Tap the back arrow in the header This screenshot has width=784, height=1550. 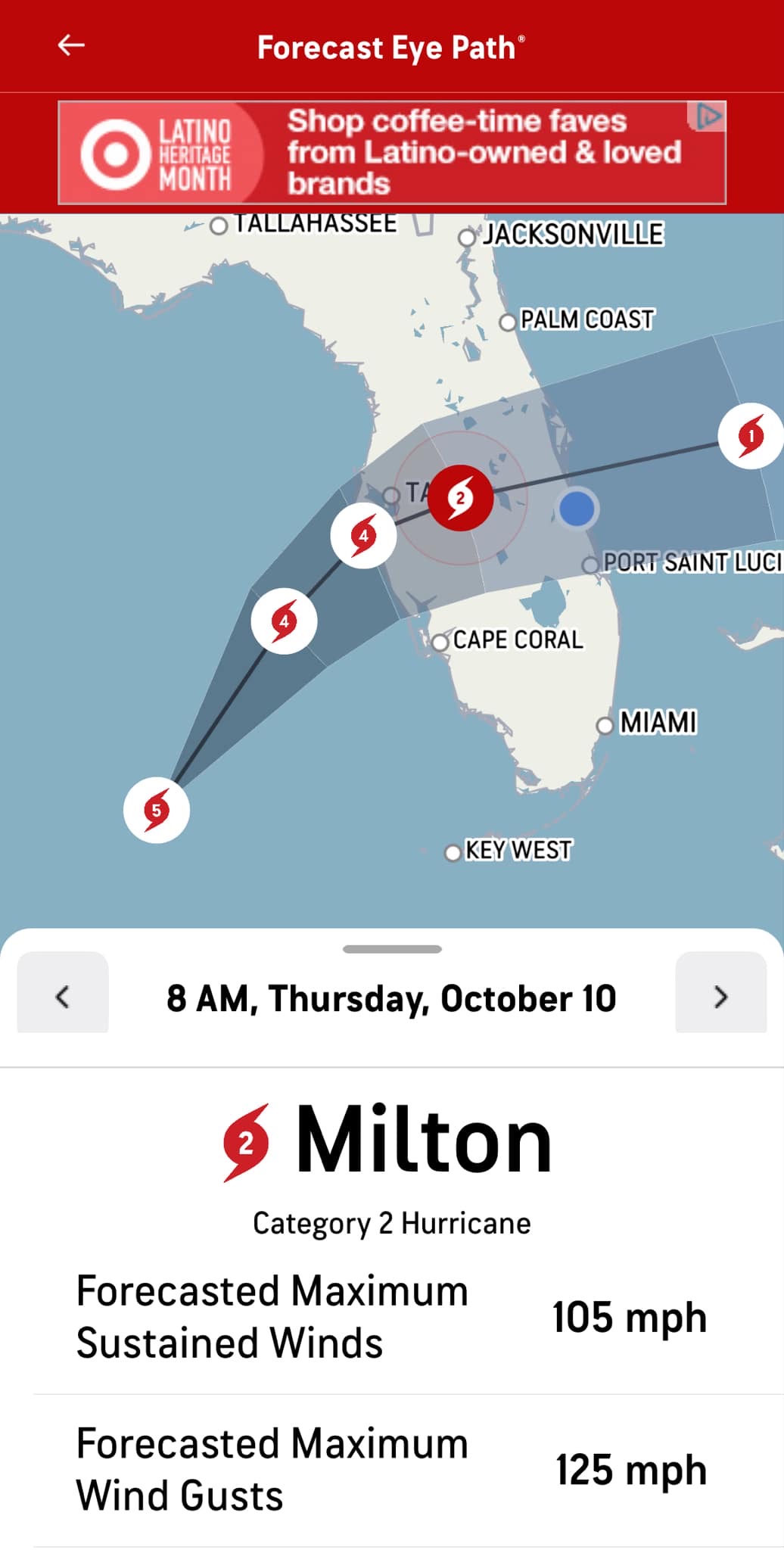(70, 46)
